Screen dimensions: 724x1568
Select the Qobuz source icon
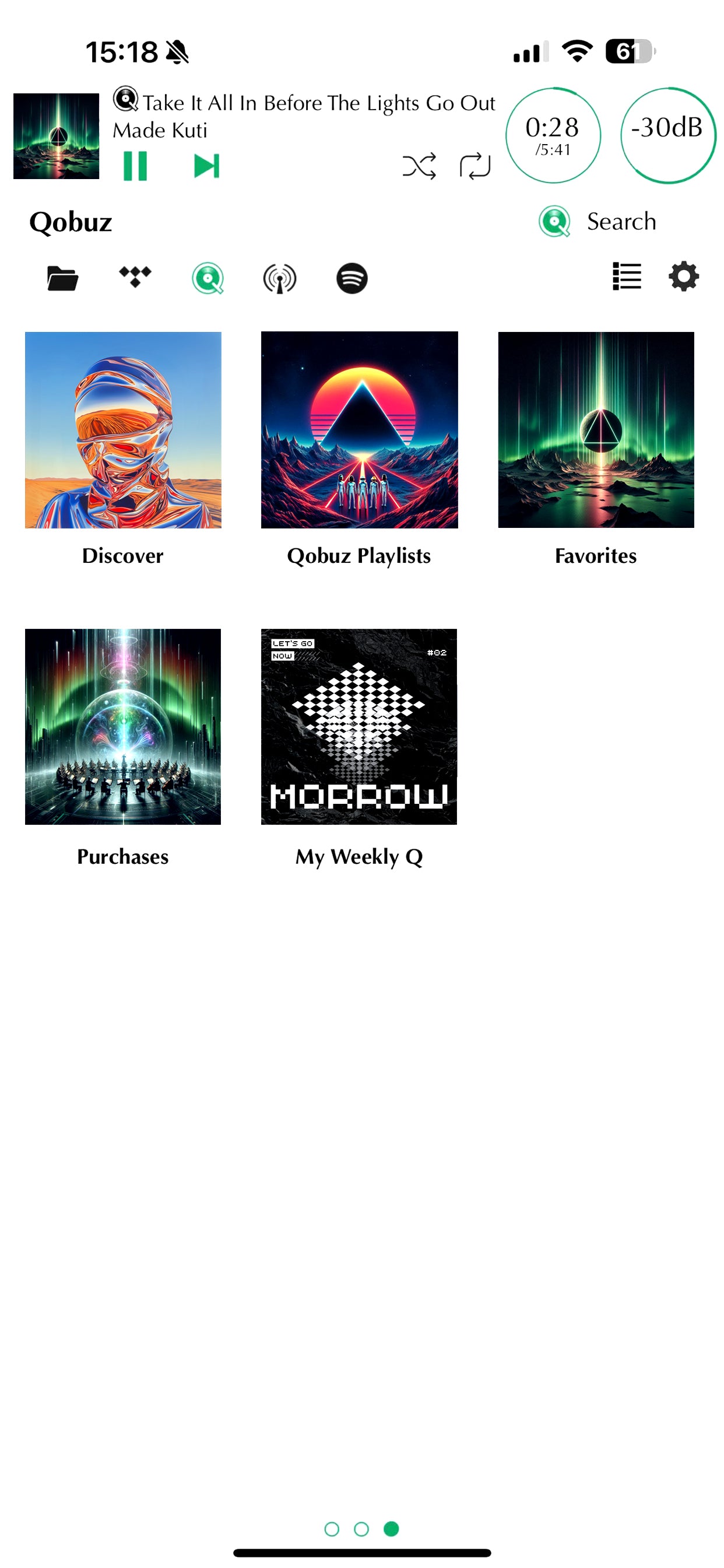(208, 278)
